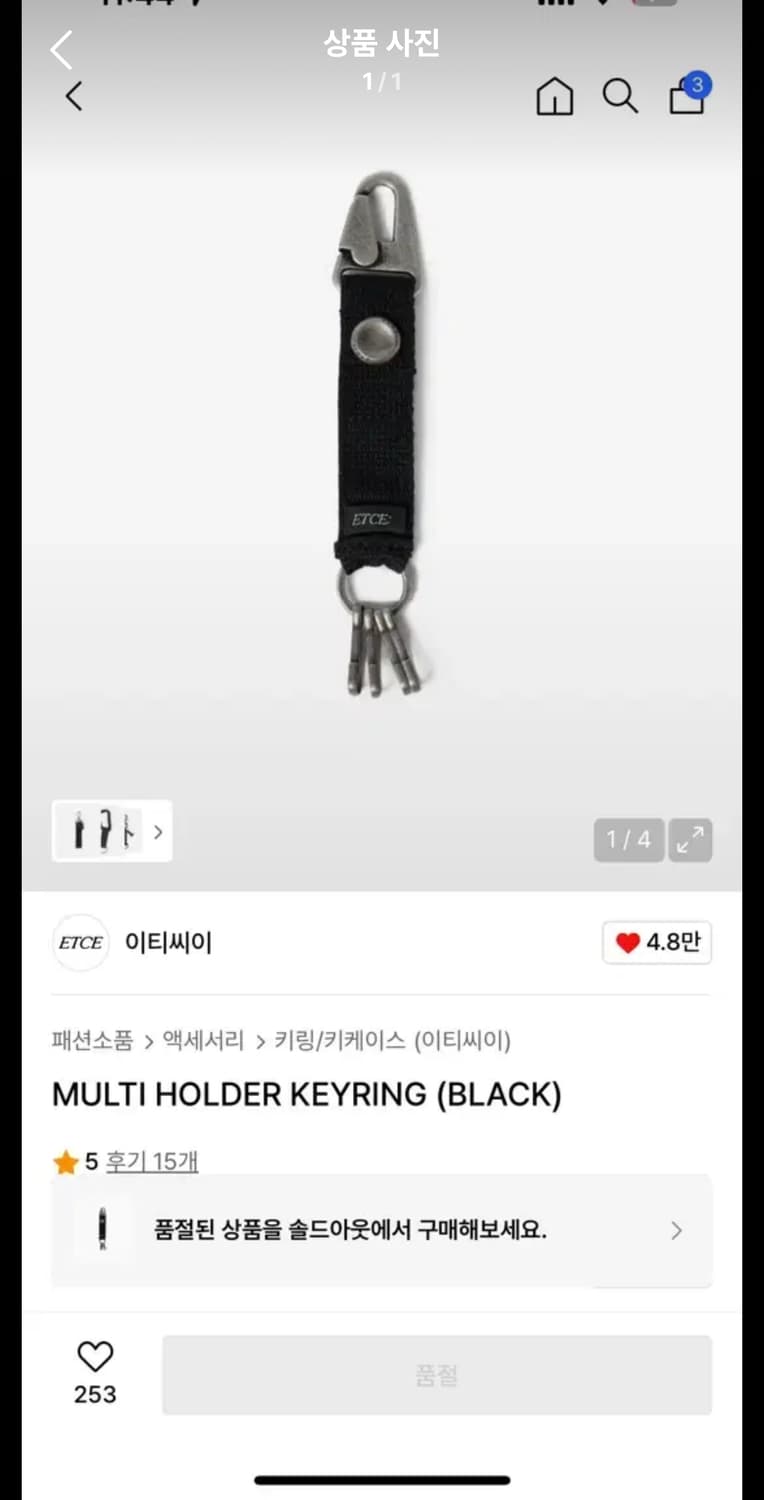764x1500 pixels.
Task: Tap the back arrow in the header
Action: point(72,96)
